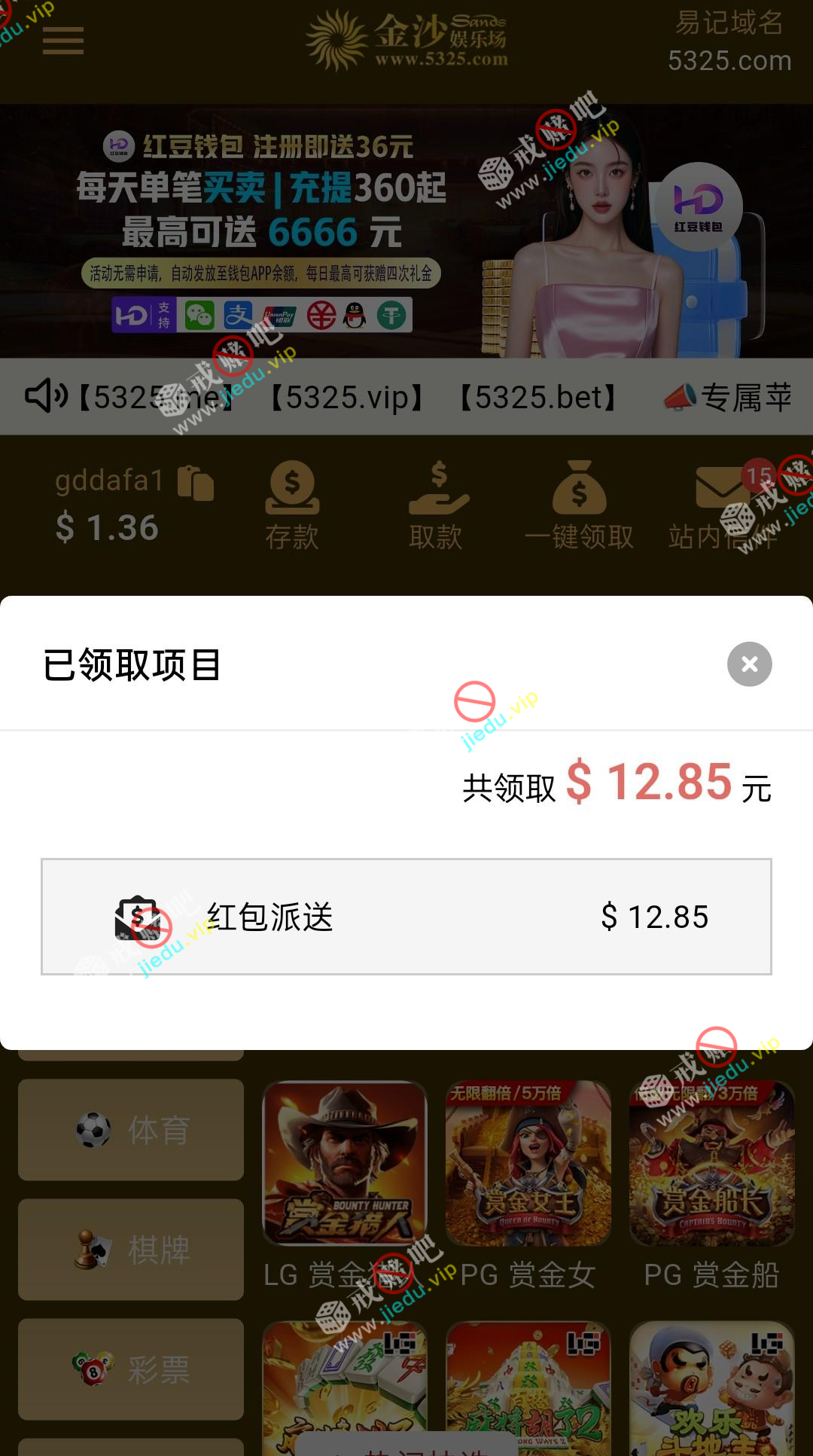Tap 一键领取 to claim rewards
This screenshot has height=1456, width=813.
coord(579,505)
